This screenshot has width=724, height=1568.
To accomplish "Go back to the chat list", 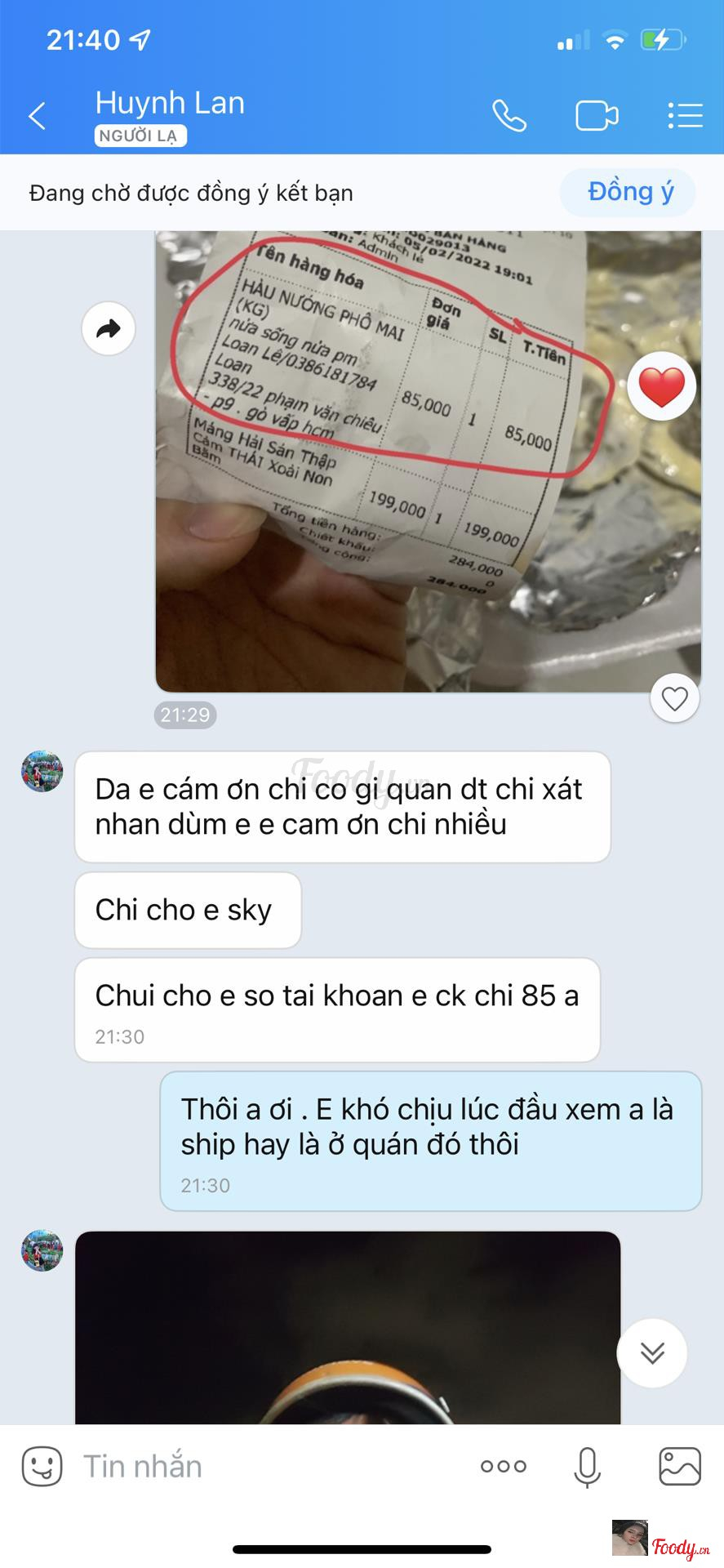I will point(38,116).
